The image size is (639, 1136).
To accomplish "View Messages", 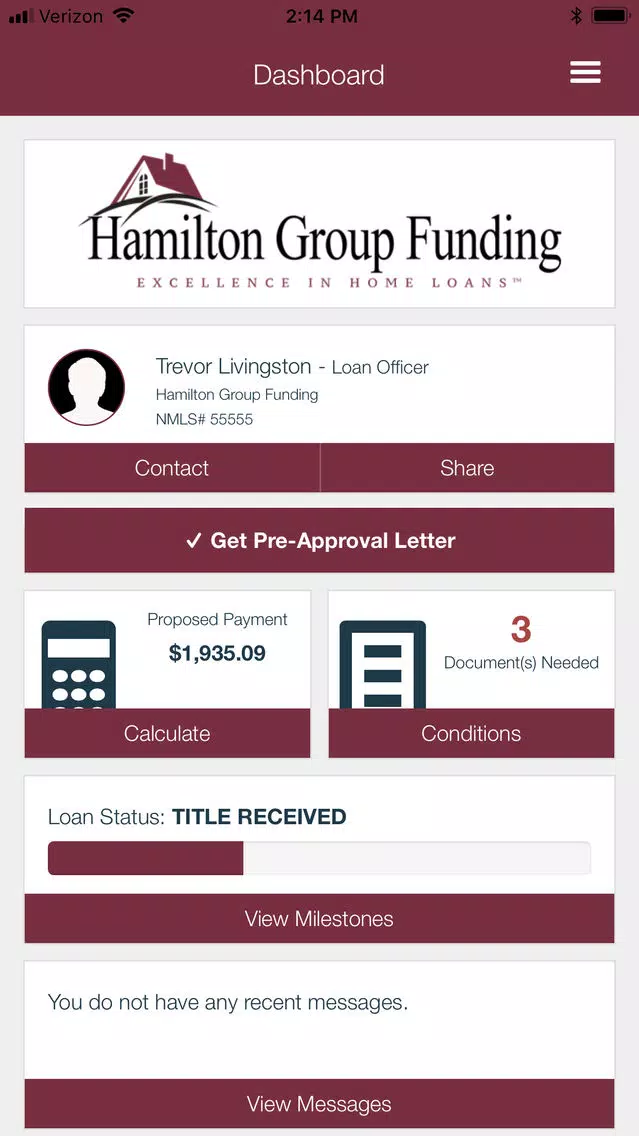I will coord(320,1103).
